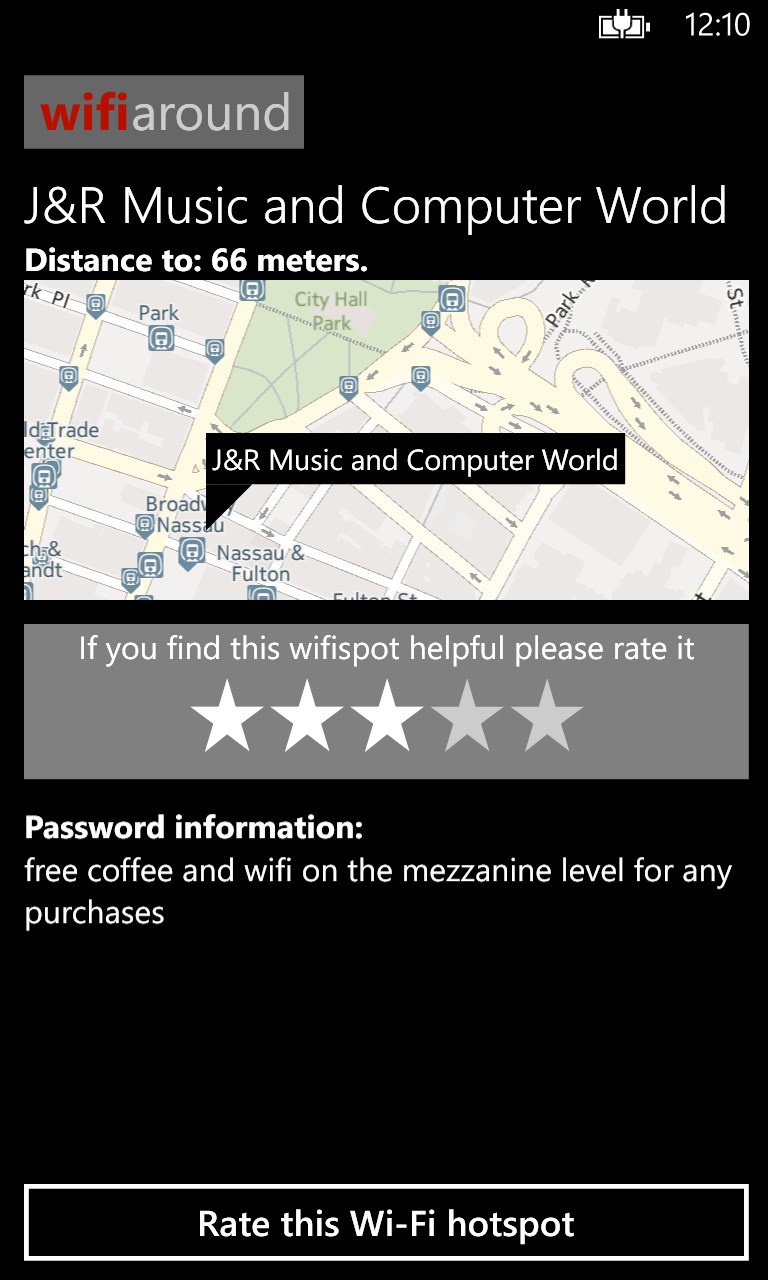The image size is (768, 1280).
Task: Select the Distance to: 66 meters text
Action: point(196,260)
